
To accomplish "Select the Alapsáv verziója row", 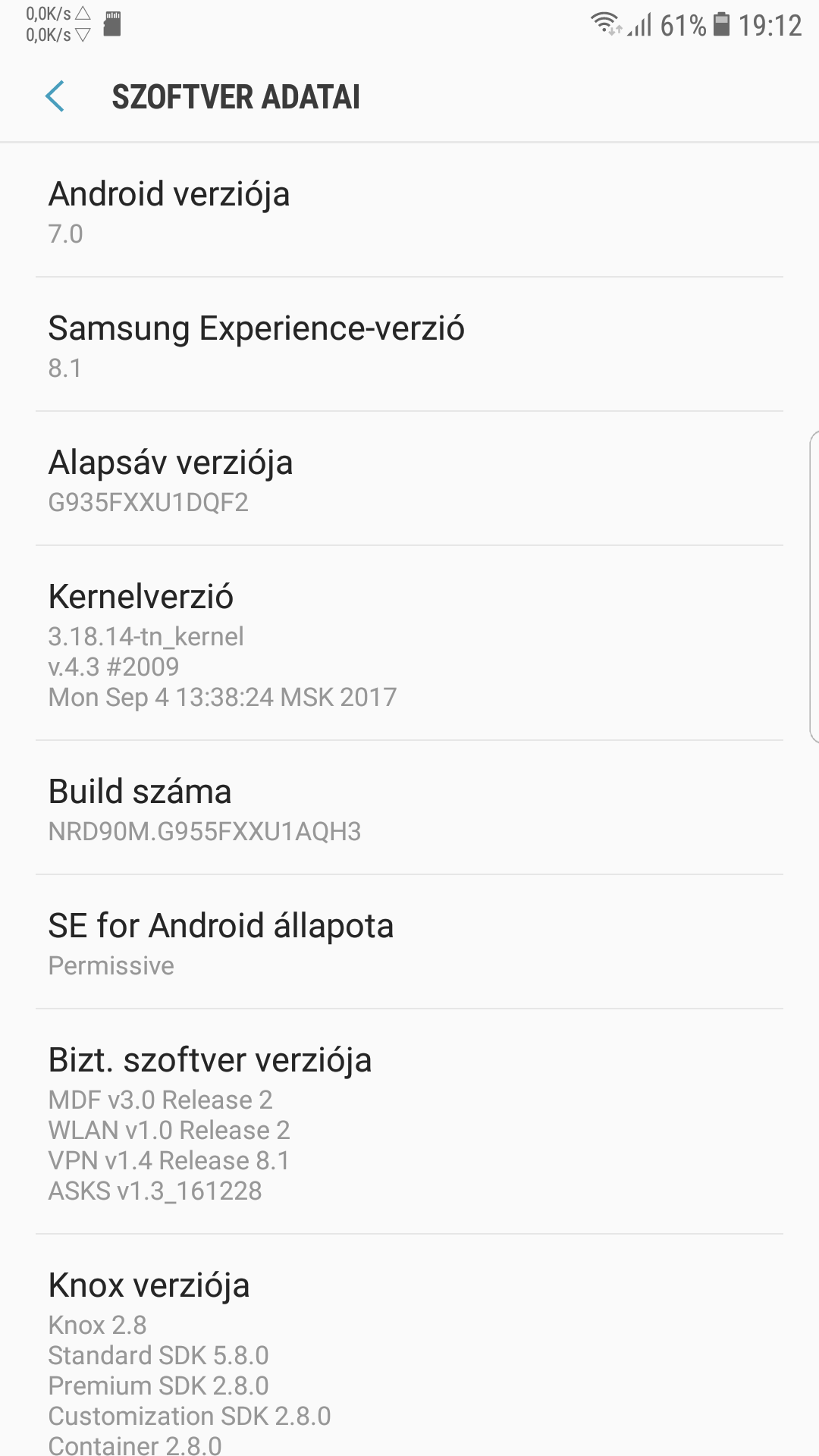I will [409, 479].
